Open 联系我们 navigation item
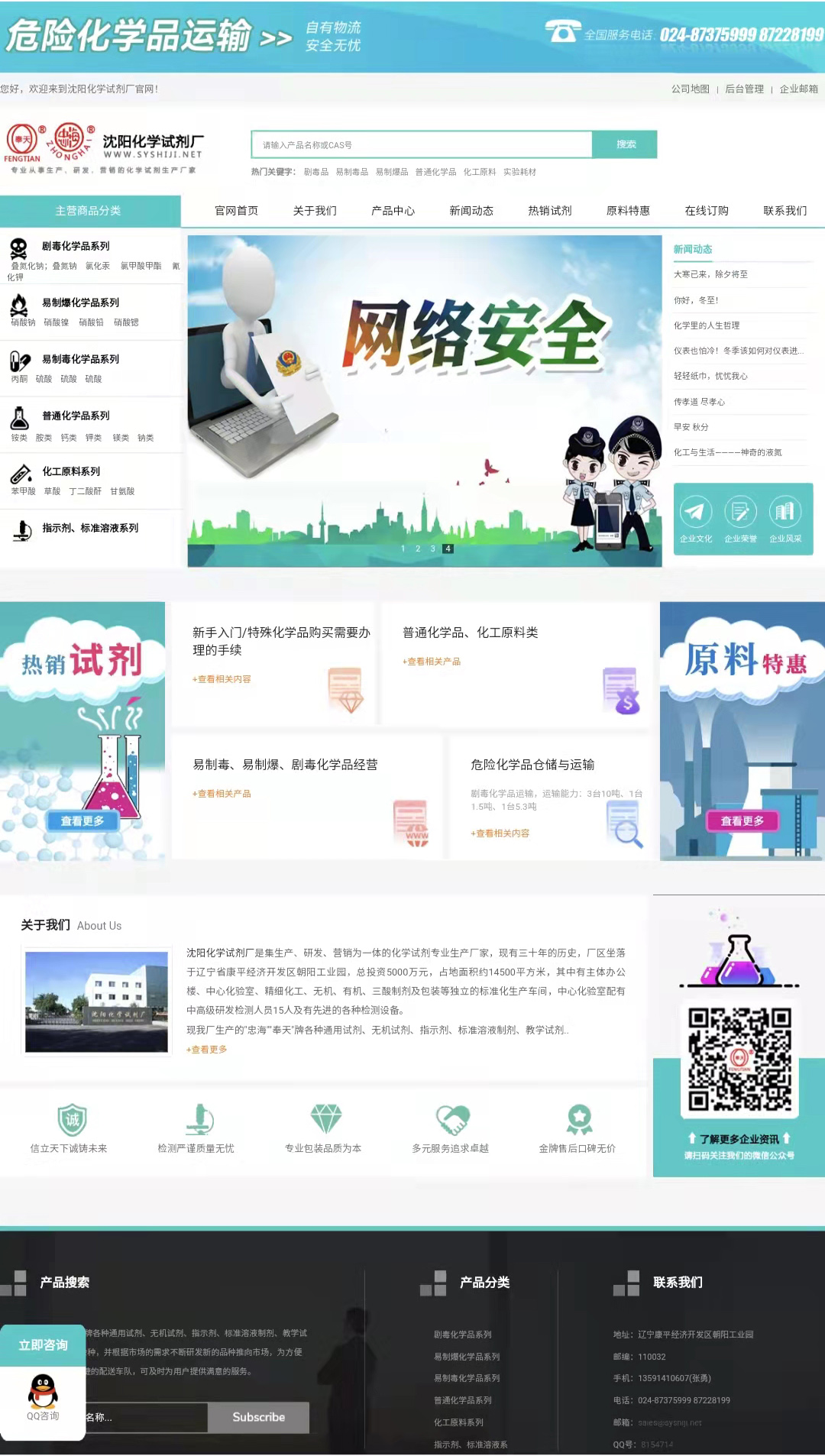This screenshot has width=825, height=1456. (785, 211)
